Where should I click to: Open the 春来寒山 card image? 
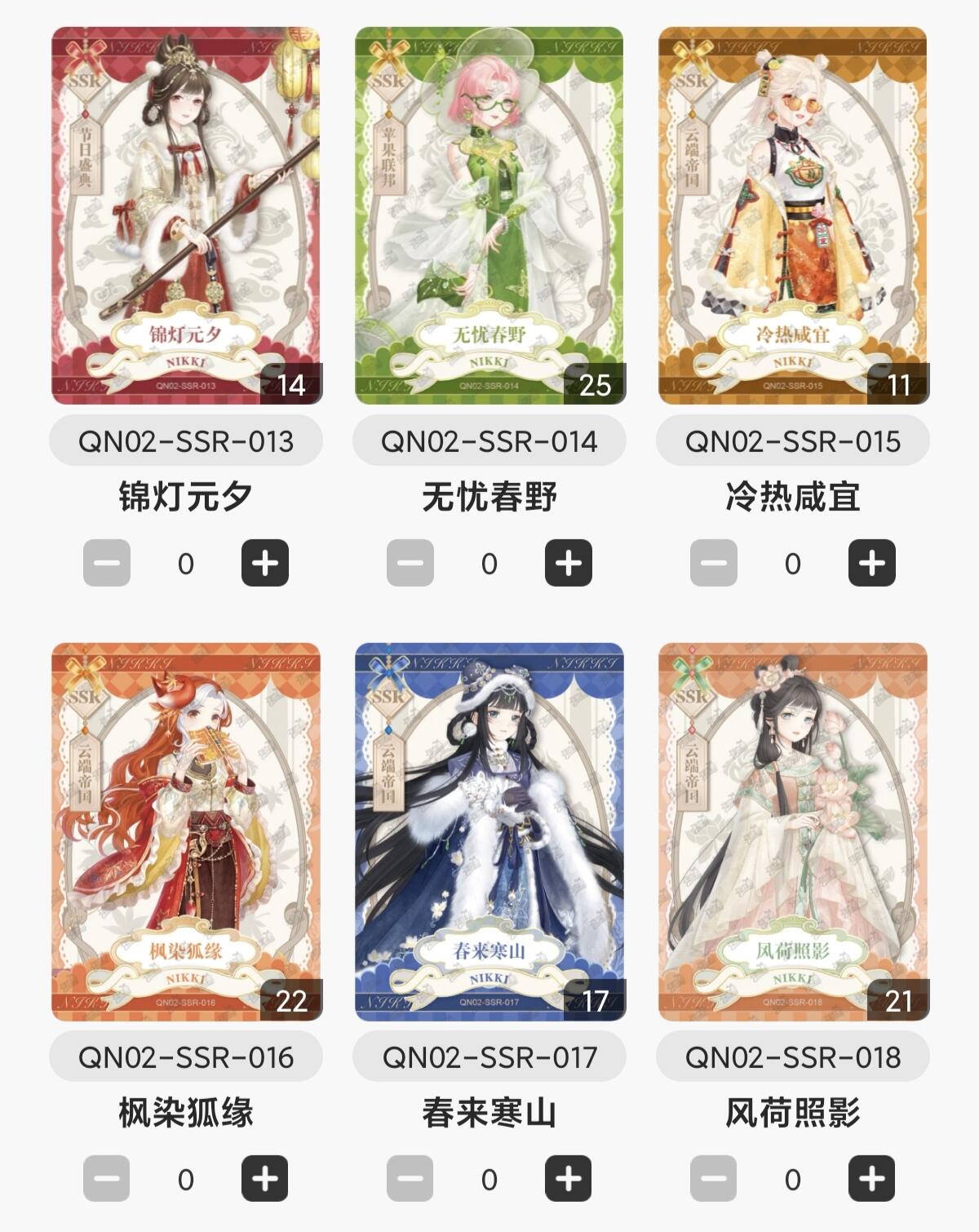click(x=489, y=832)
